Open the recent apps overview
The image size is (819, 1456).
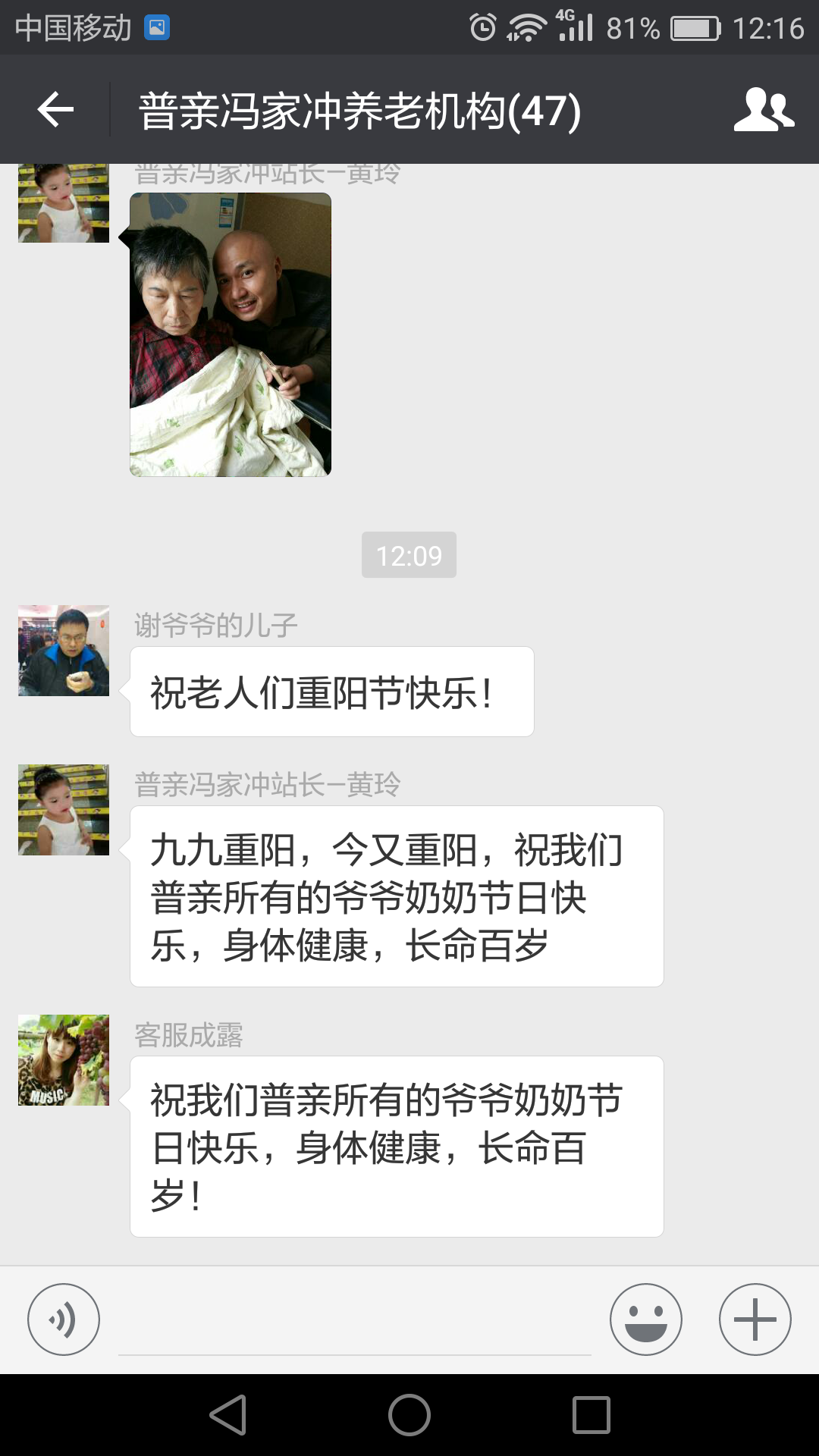tap(591, 1415)
